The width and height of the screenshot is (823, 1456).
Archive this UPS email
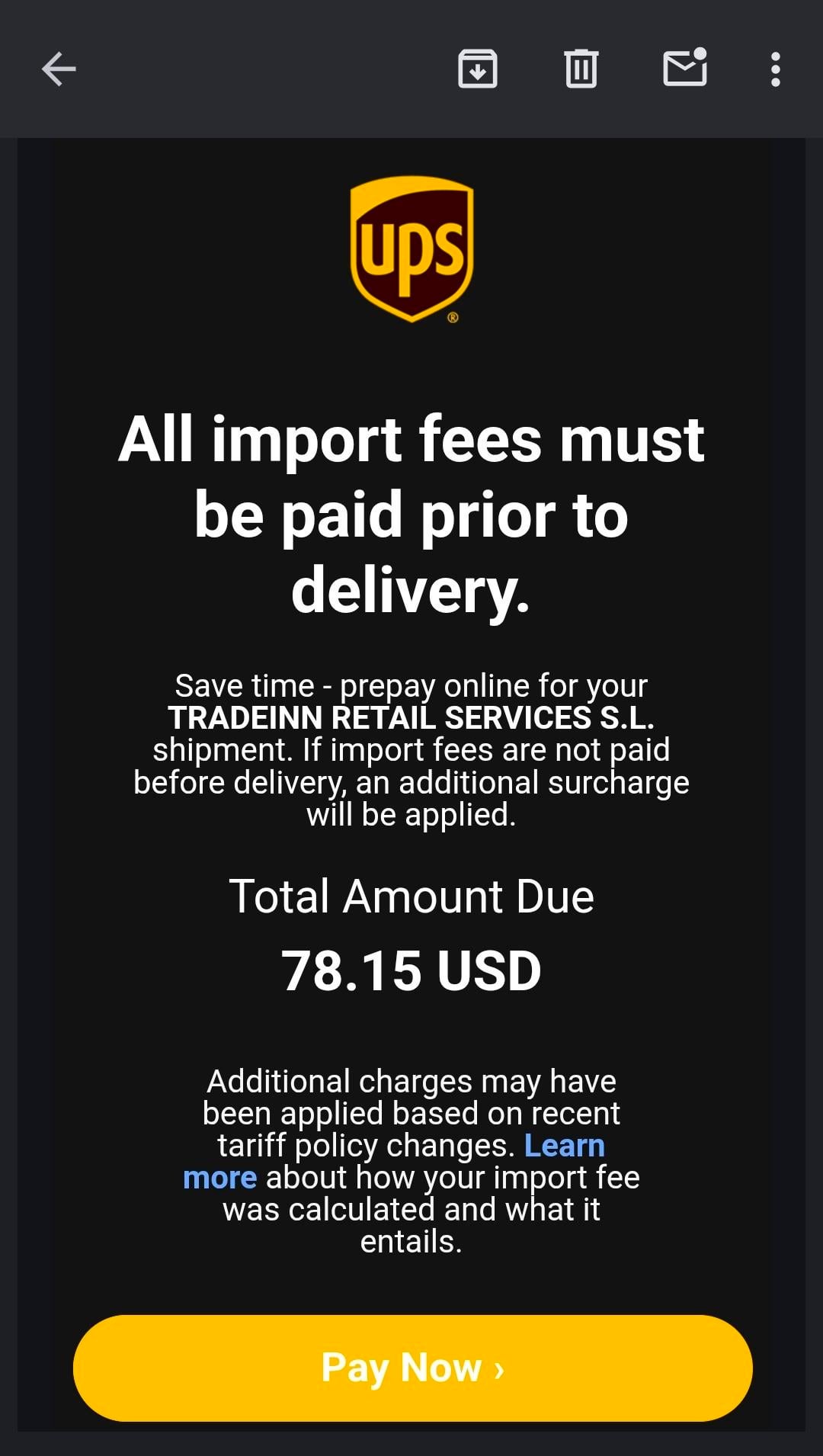point(478,69)
